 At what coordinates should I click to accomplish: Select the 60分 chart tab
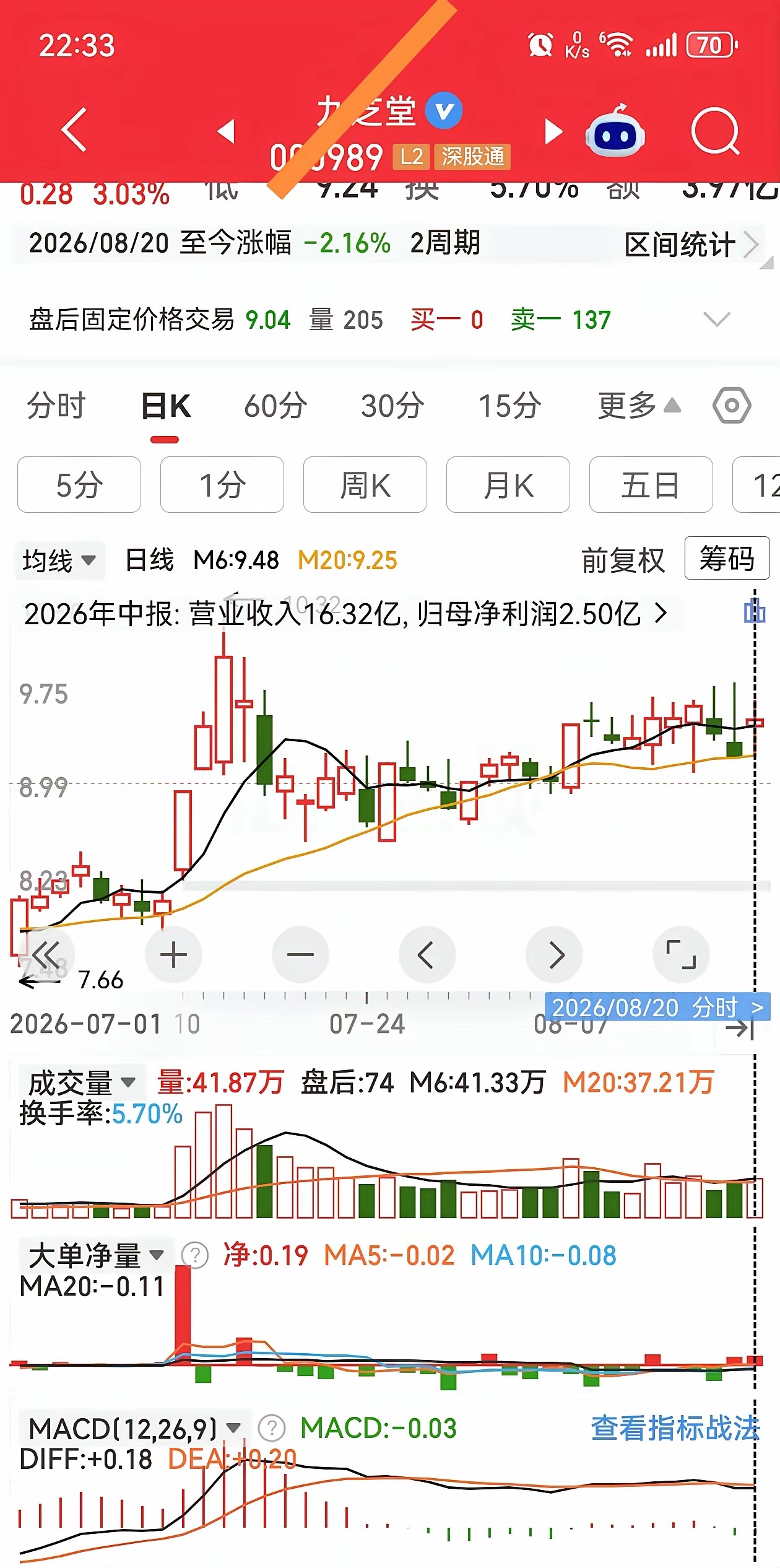tap(275, 406)
